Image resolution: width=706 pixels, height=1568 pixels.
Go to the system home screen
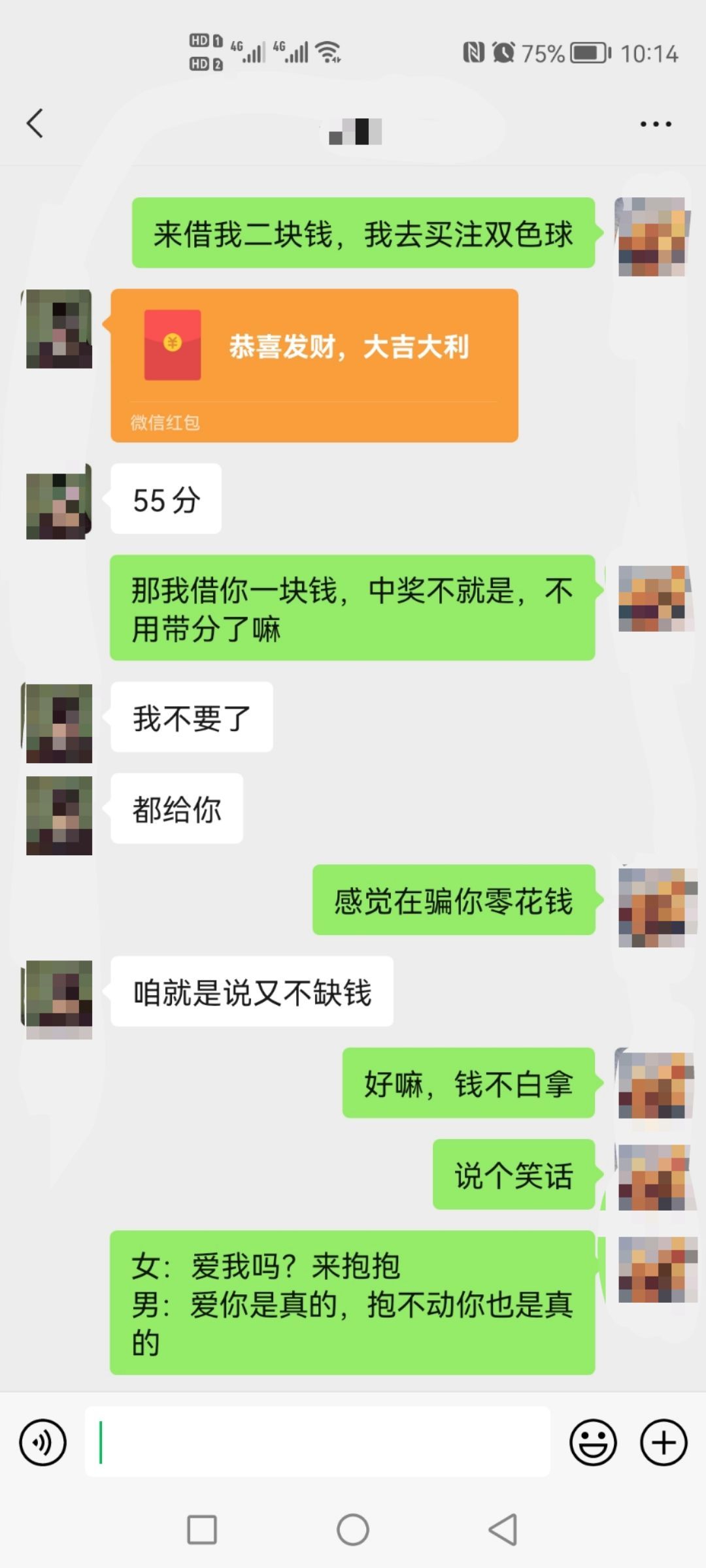click(353, 1529)
